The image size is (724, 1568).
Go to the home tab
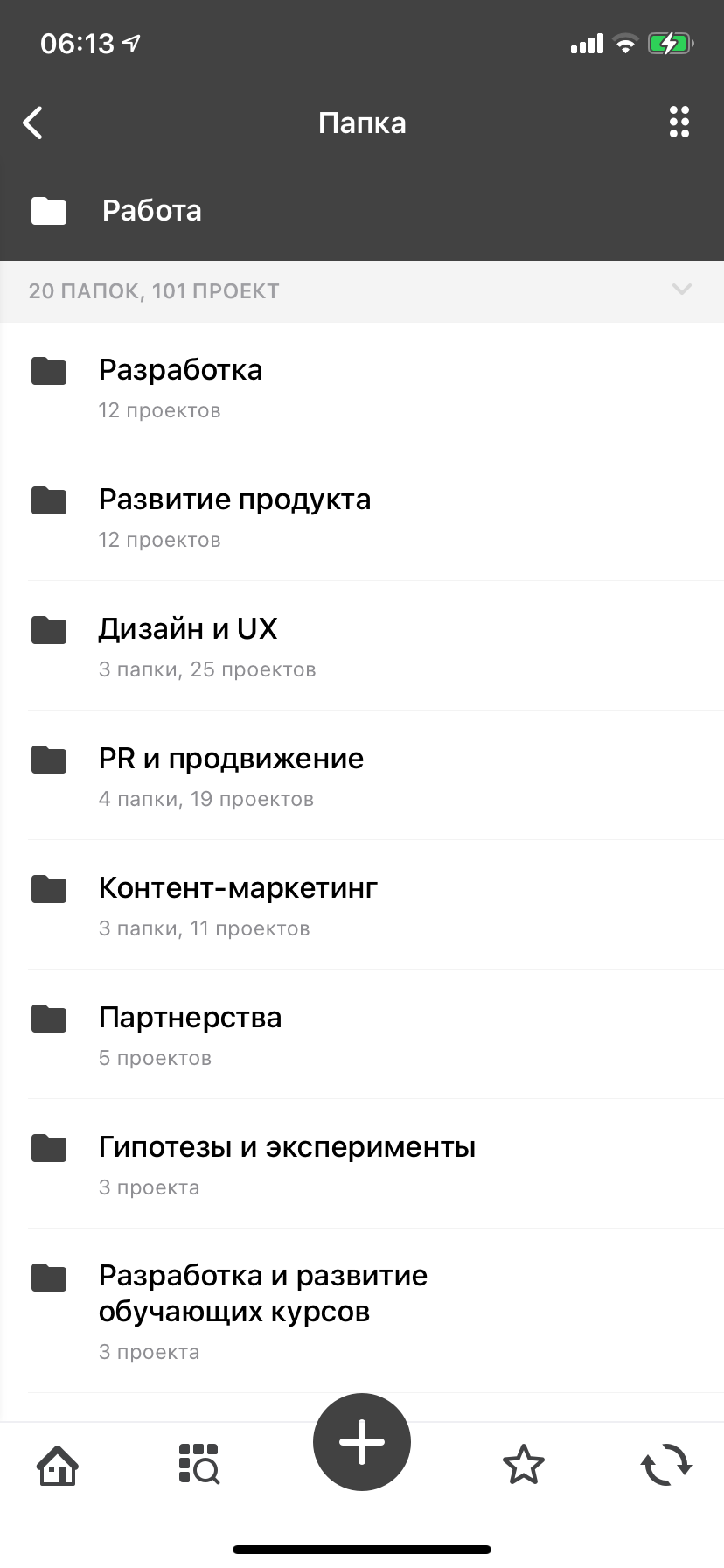click(x=58, y=1465)
